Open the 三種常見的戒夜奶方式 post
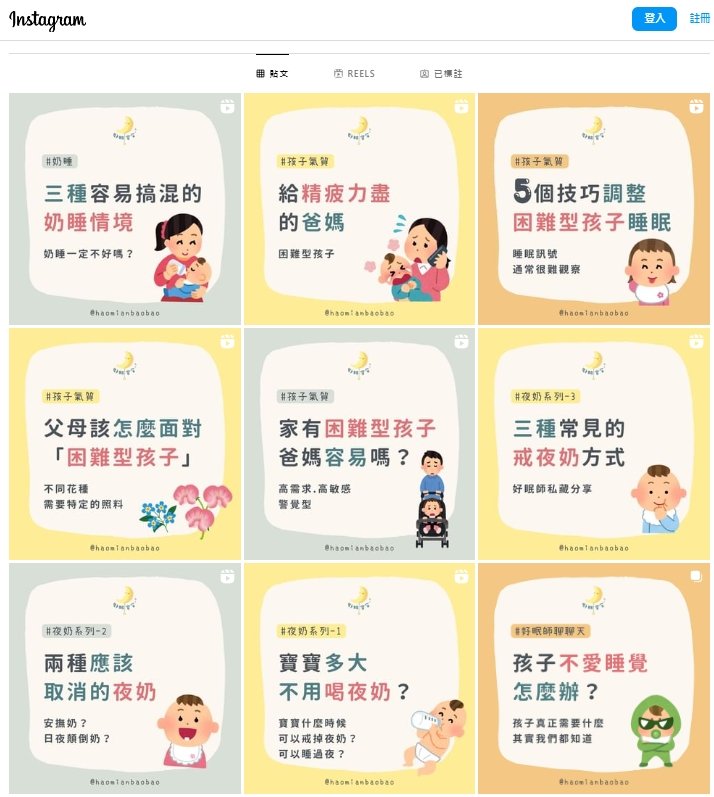714x797 pixels. [x=594, y=444]
